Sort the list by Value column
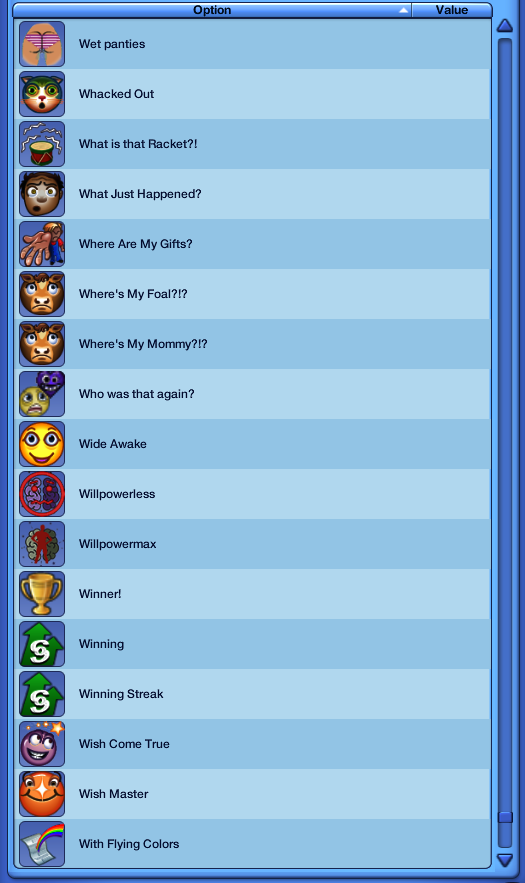 pyautogui.click(x=452, y=10)
